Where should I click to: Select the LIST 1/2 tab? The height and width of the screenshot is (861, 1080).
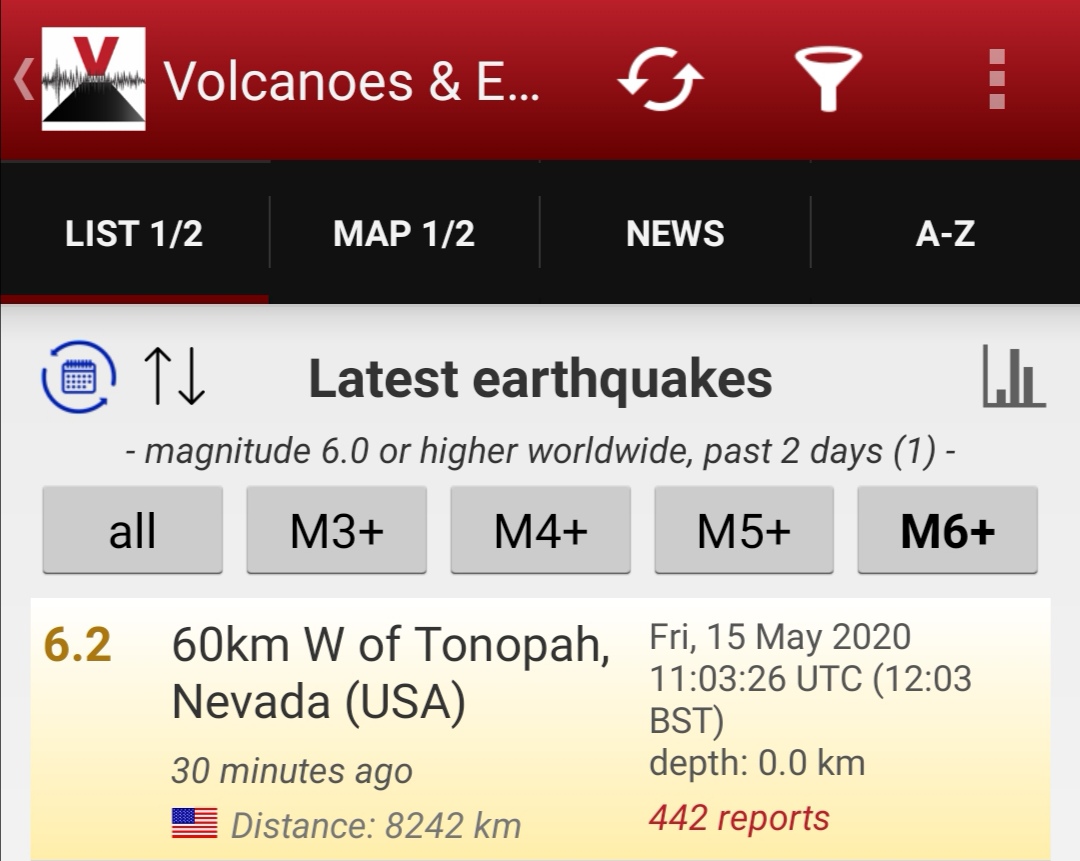tap(134, 234)
